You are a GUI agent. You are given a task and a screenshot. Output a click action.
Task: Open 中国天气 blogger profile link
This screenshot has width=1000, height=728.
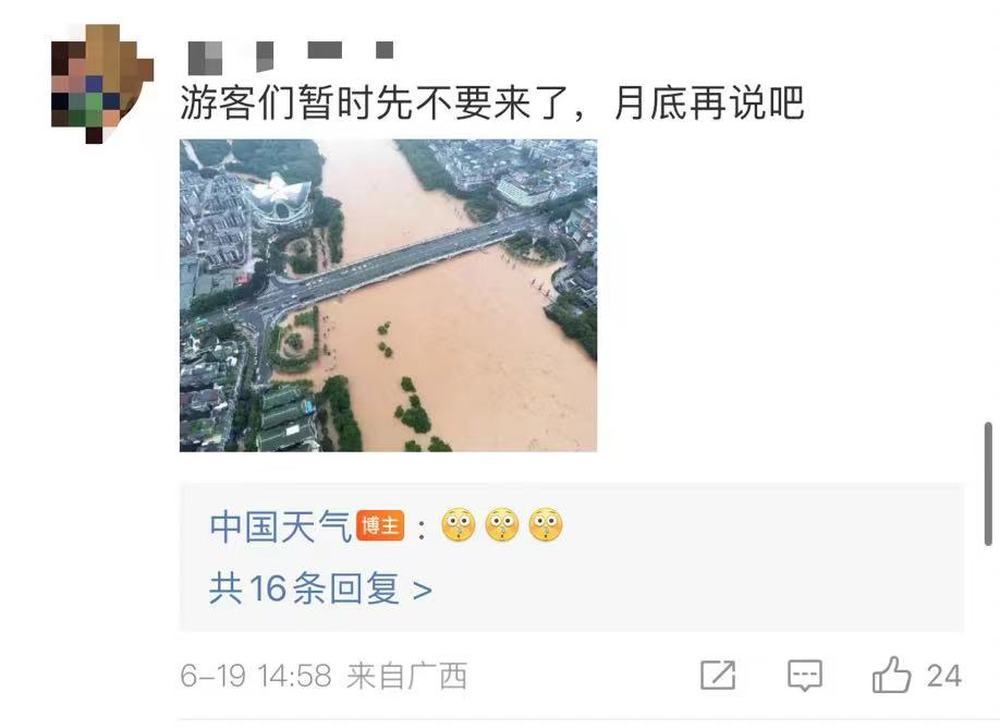coord(280,526)
